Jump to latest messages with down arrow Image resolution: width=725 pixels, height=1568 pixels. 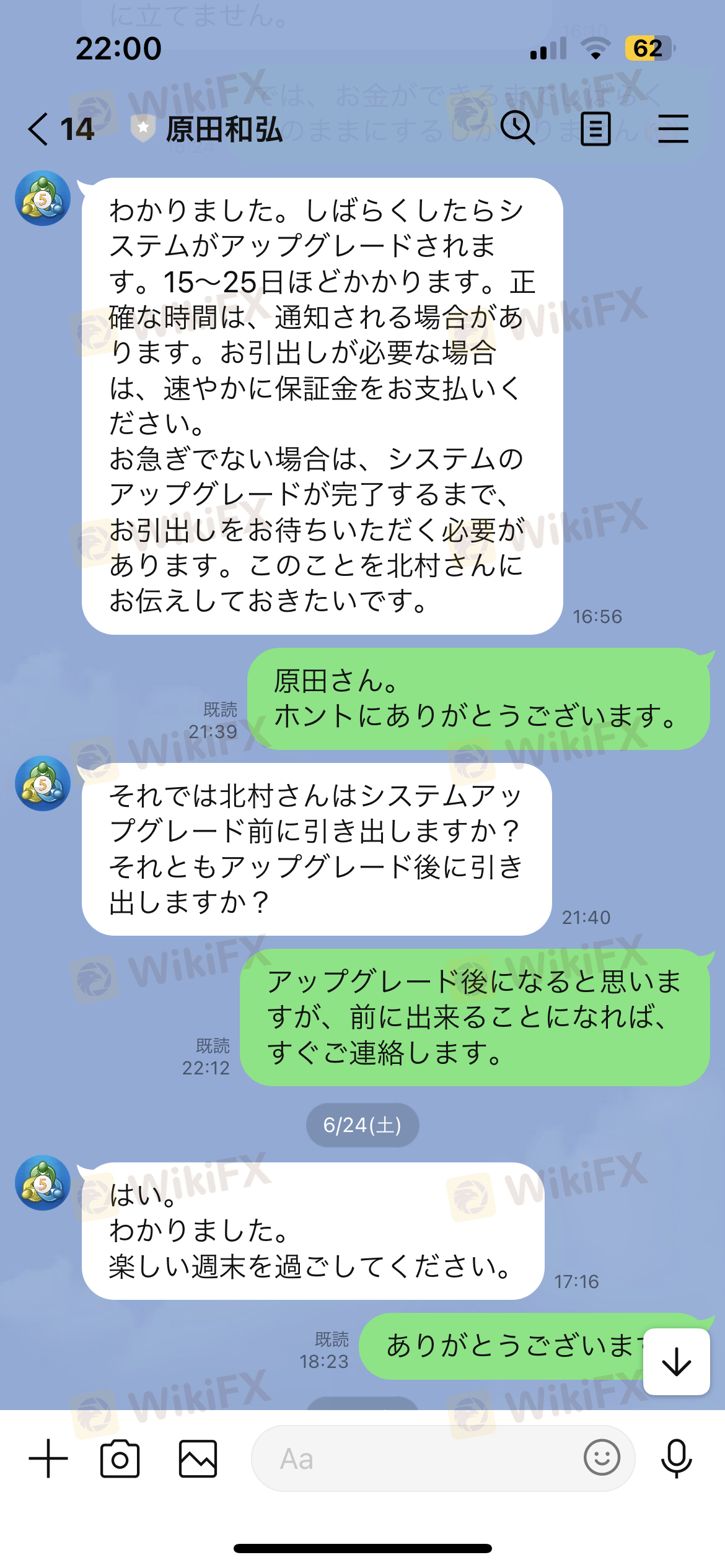(x=677, y=1362)
